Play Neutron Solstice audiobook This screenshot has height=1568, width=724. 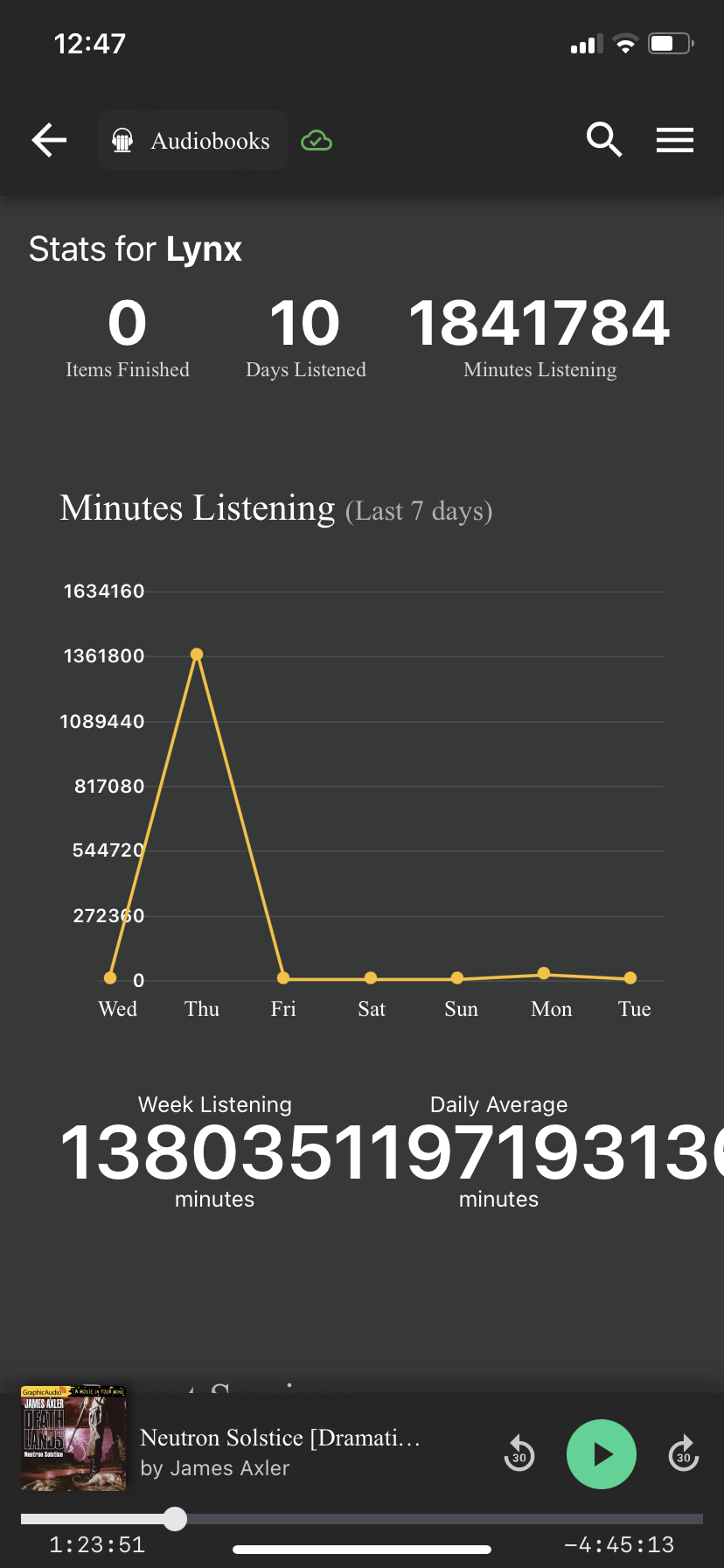click(602, 1454)
